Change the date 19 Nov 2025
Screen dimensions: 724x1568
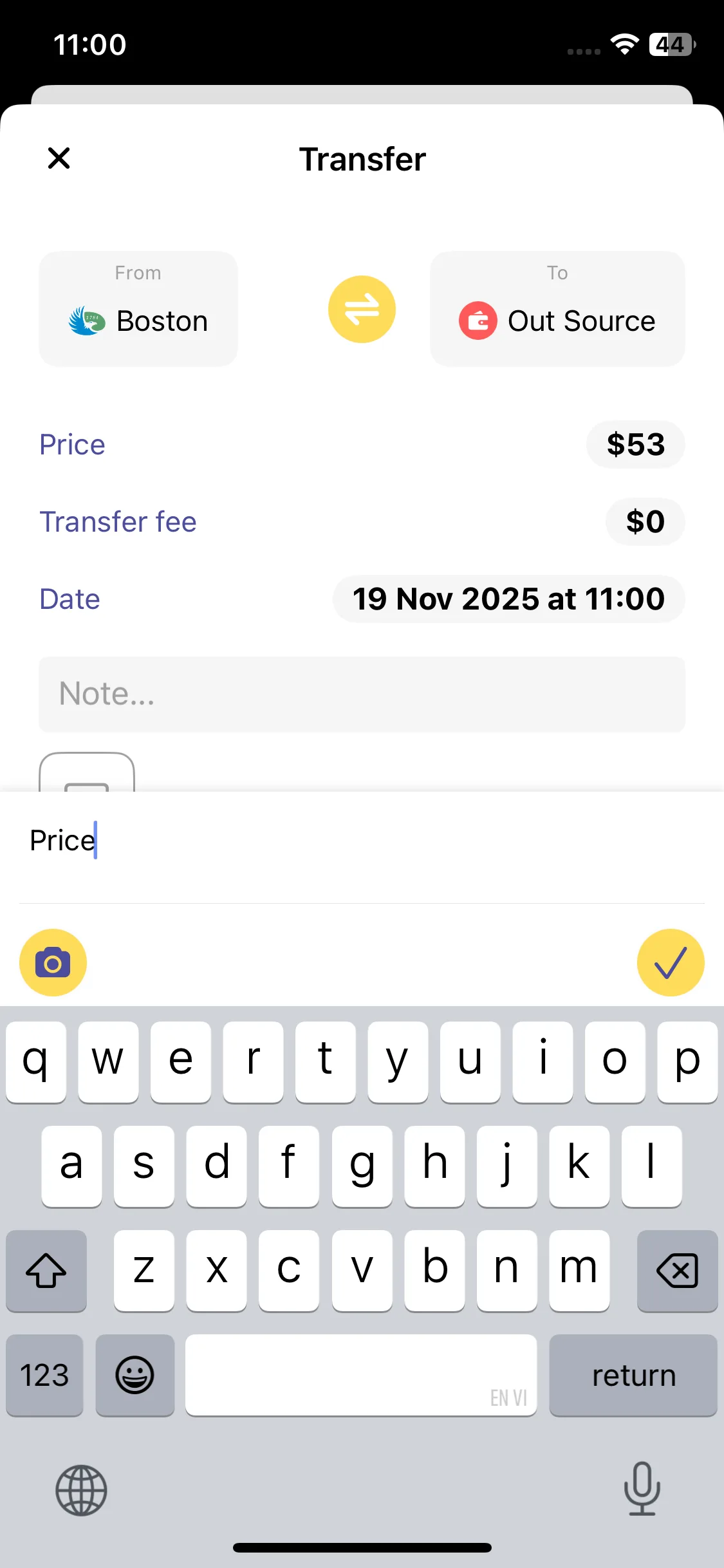coord(508,599)
